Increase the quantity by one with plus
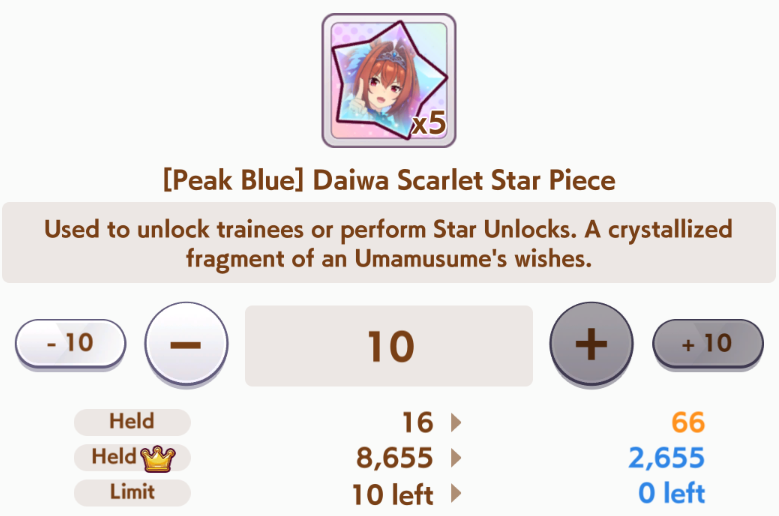Image resolution: width=779 pixels, height=516 pixels. pyautogui.click(x=591, y=345)
